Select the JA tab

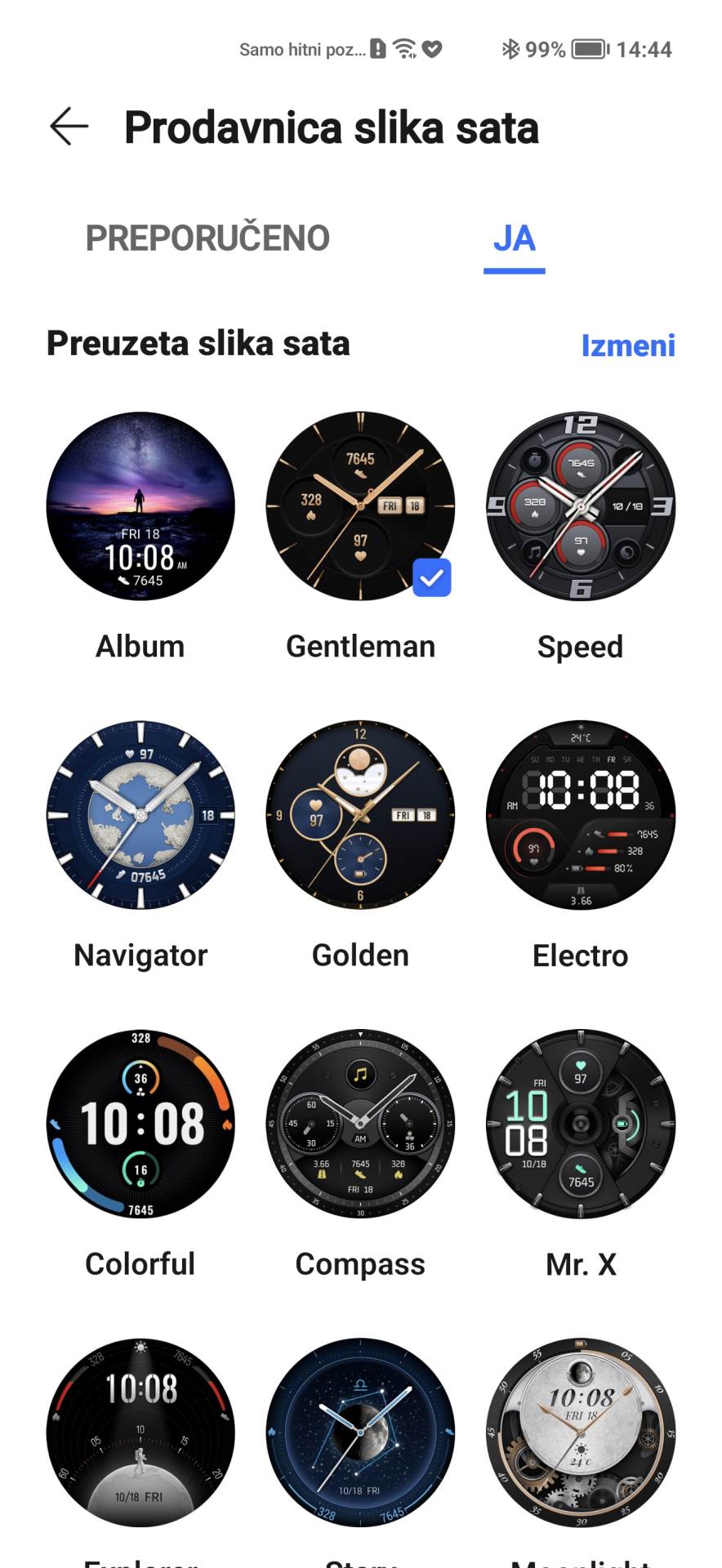pyautogui.click(x=514, y=238)
